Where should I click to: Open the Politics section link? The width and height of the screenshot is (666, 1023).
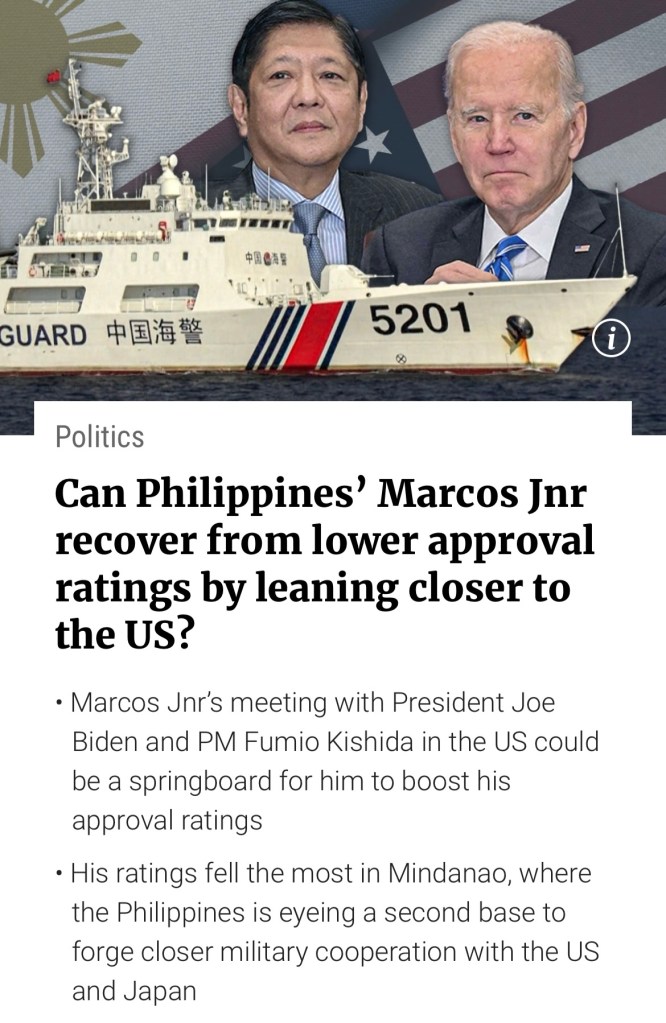(99, 437)
